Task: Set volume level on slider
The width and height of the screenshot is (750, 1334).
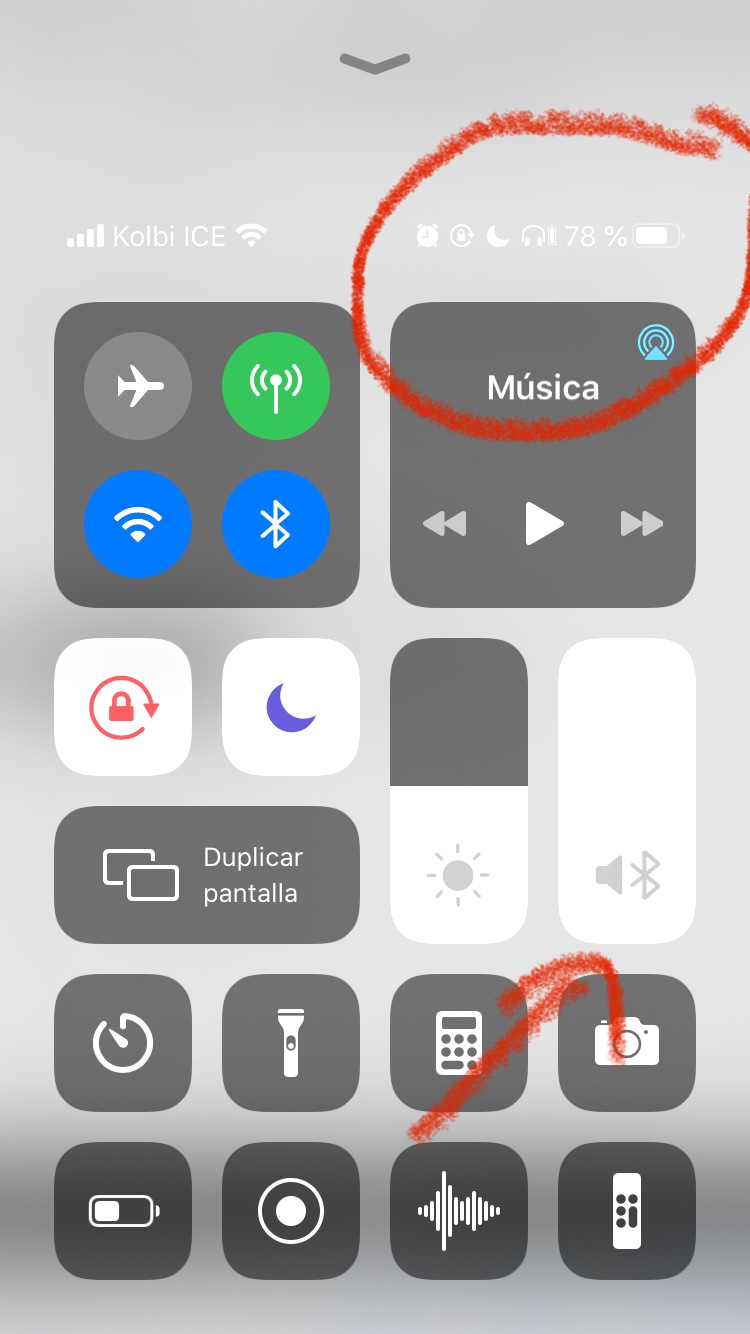Action: pos(627,790)
